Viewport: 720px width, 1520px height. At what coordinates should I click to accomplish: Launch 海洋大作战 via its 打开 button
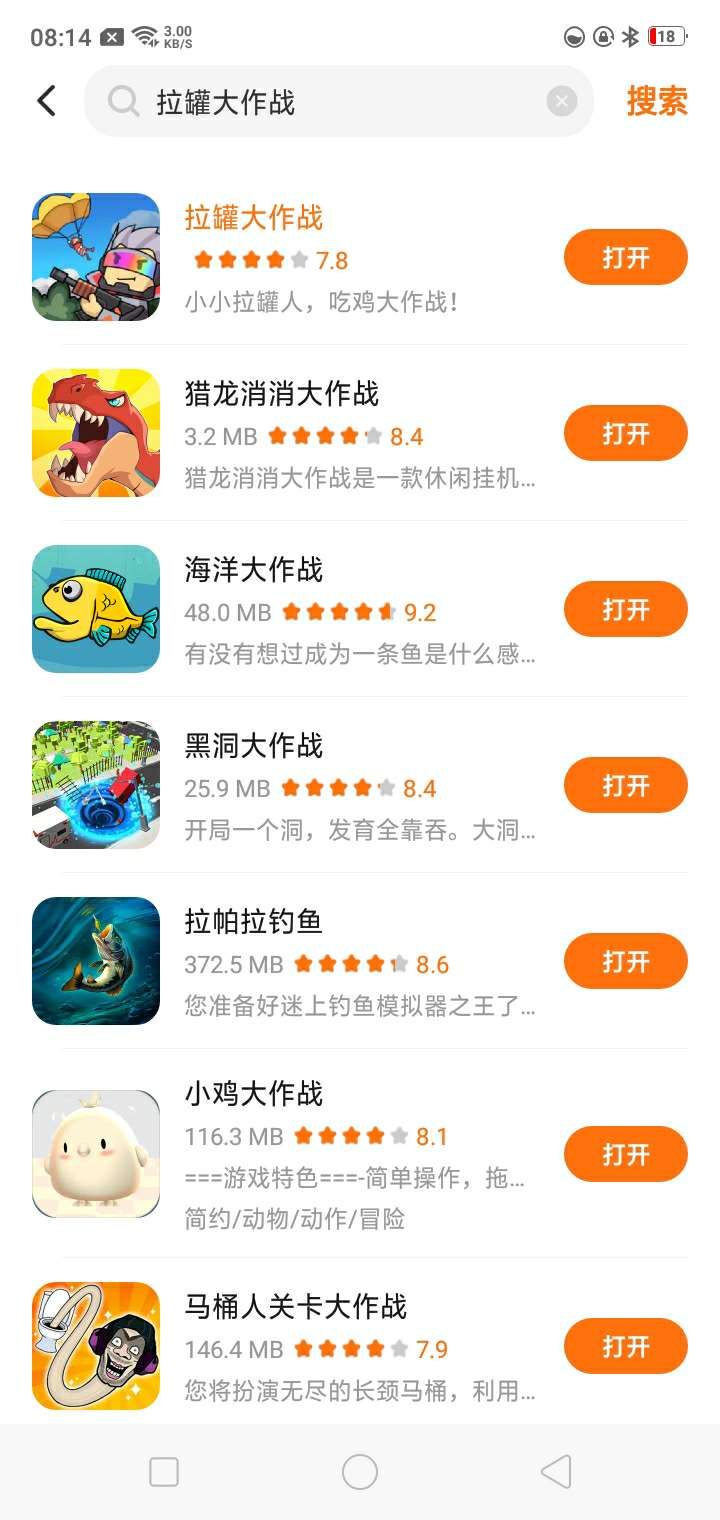pos(625,610)
